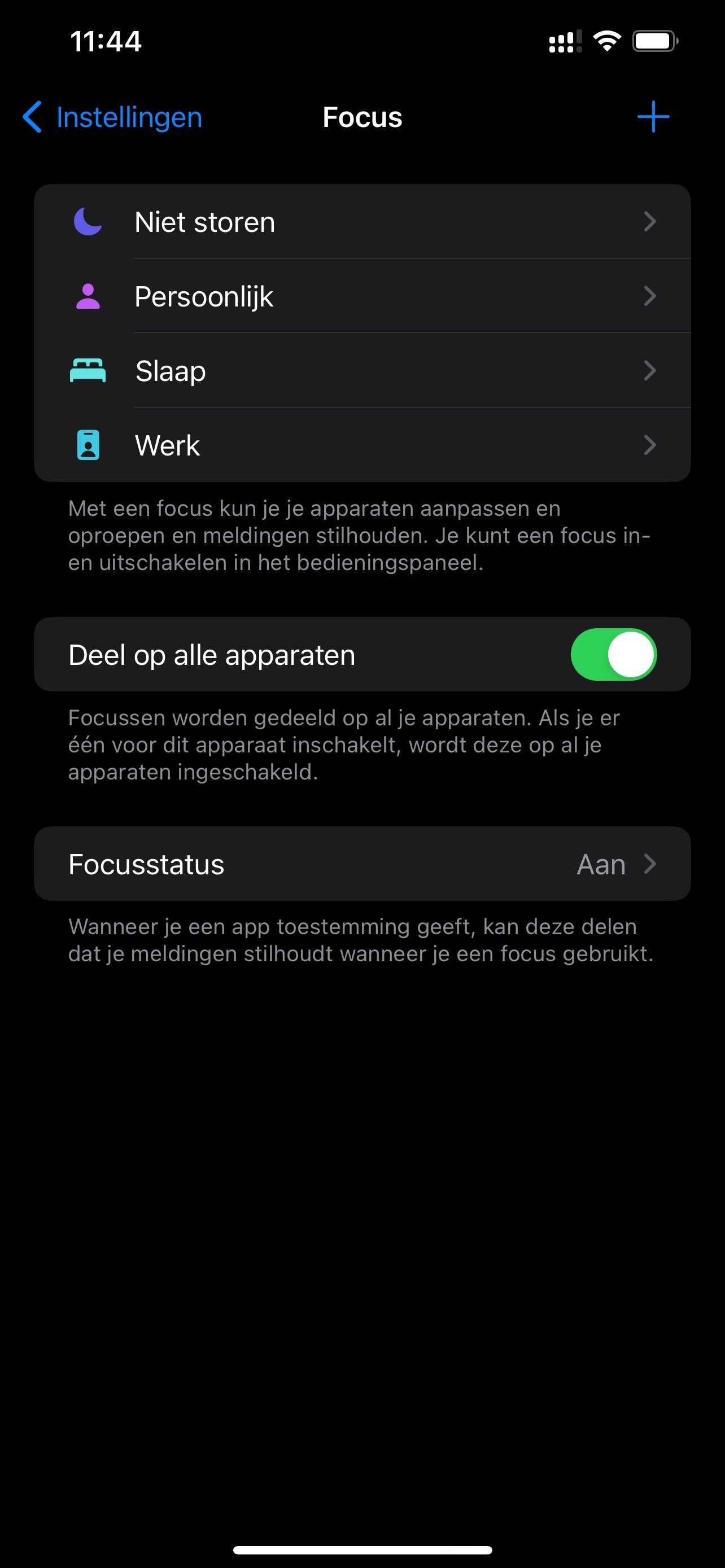Viewport: 725px width, 1568px height.
Task: Add a new focus with plus icon
Action: (653, 117)
